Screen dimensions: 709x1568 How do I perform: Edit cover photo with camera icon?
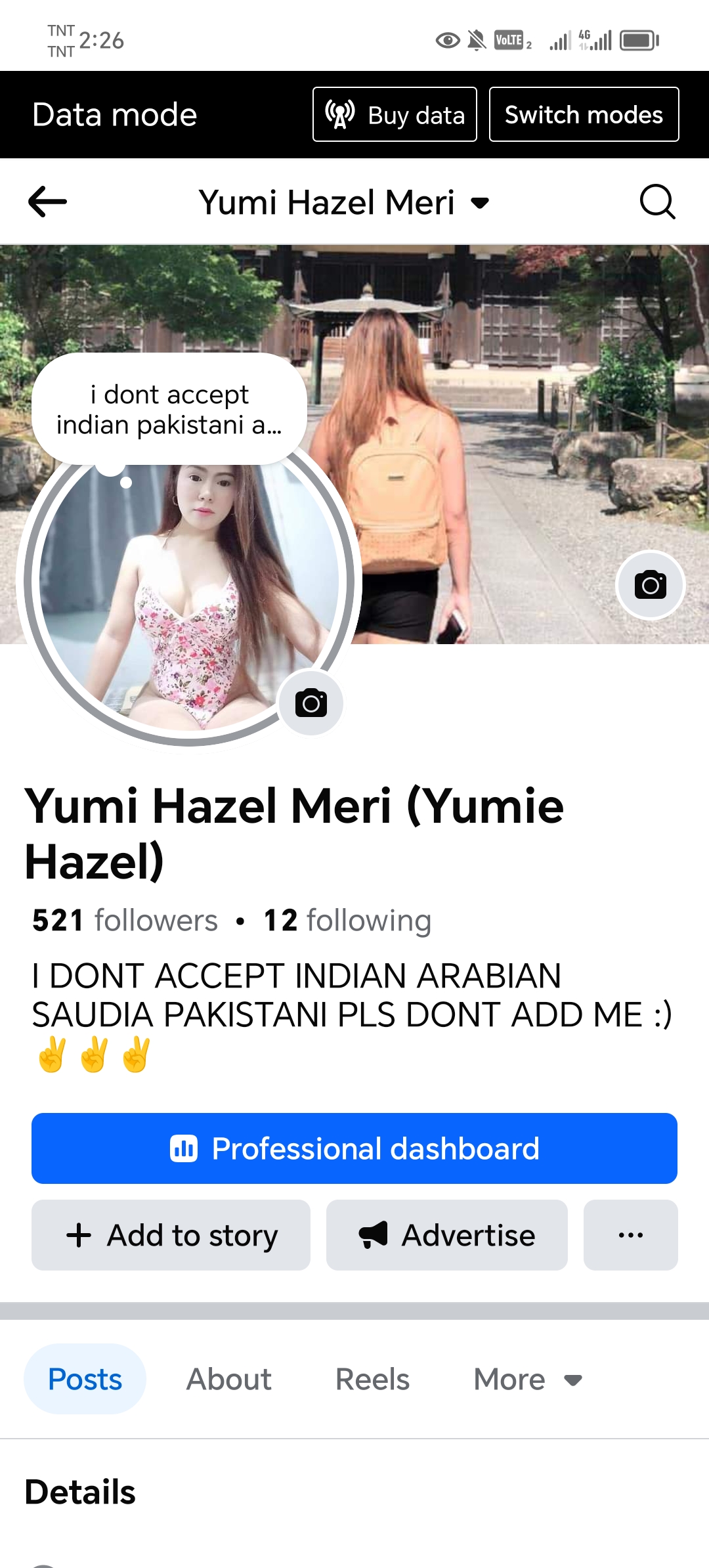coord(650,584)
